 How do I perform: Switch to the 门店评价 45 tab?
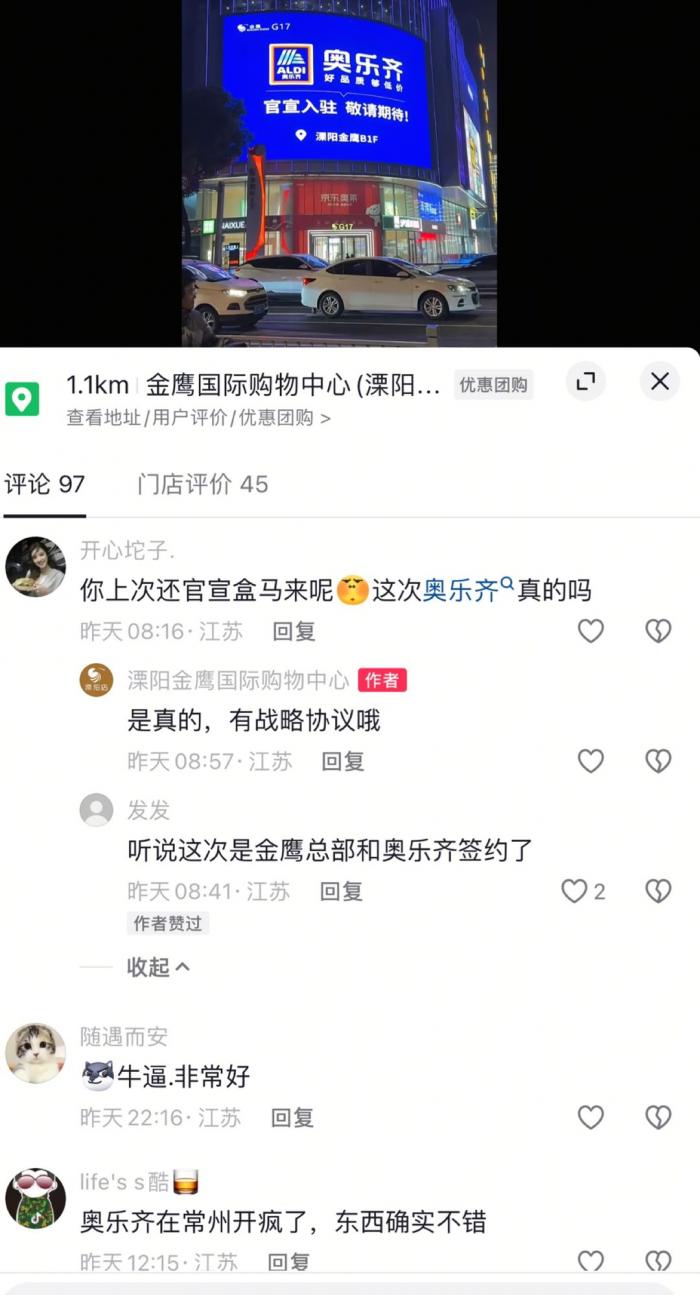pos(203,484)
